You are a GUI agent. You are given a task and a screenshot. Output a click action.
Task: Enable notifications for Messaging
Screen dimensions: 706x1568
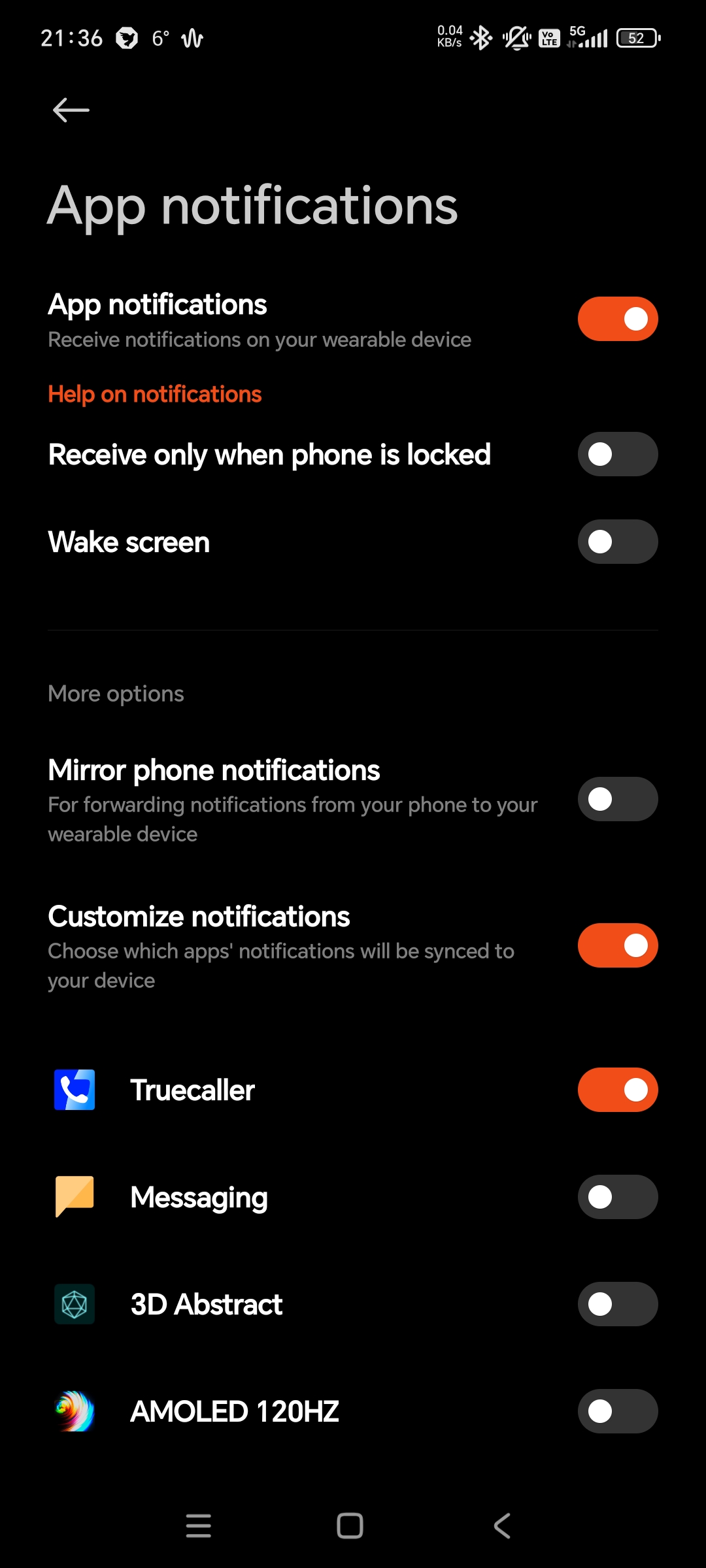(618, 1197)
